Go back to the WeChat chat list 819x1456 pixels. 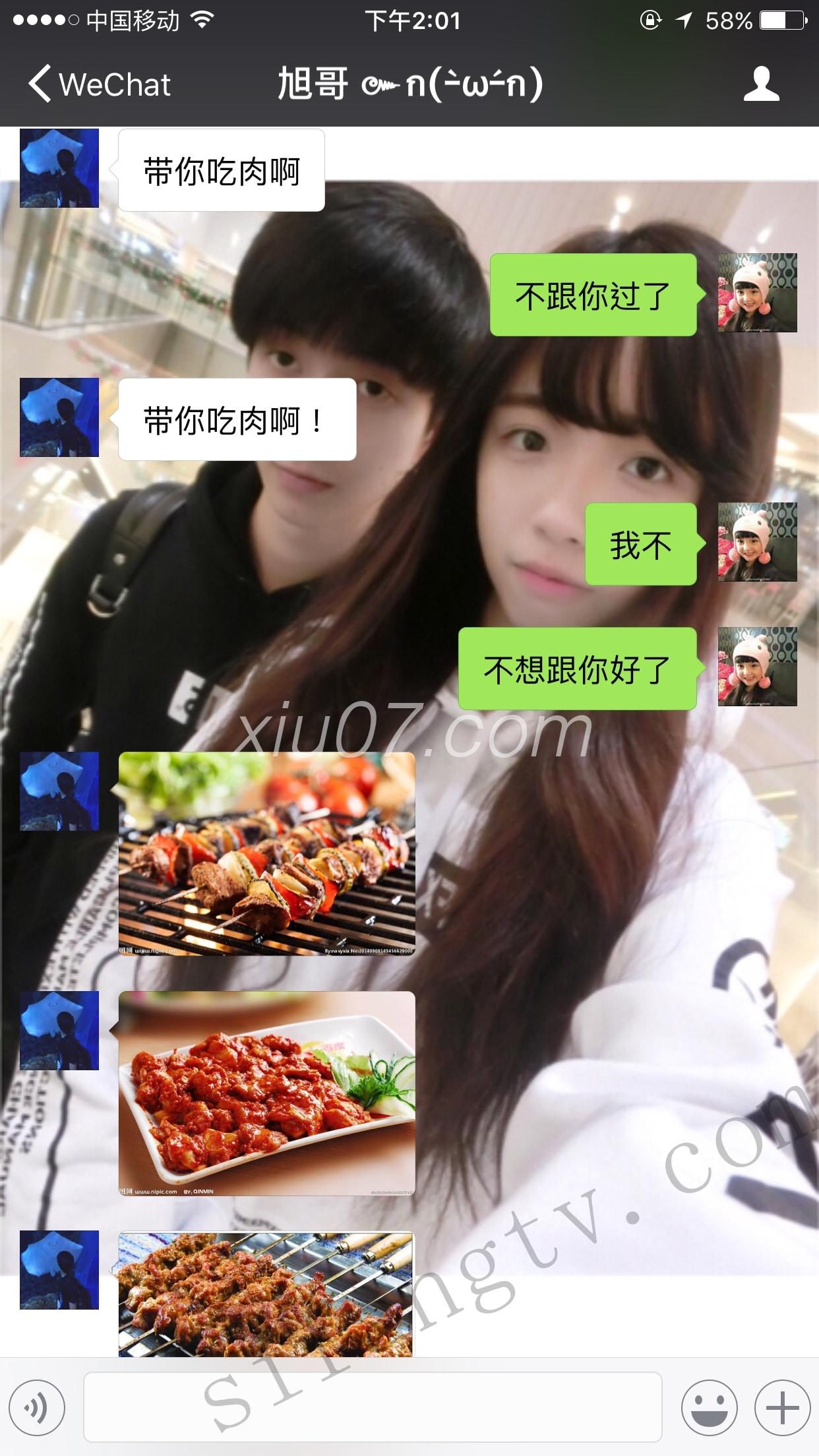(x=99, y=84)
